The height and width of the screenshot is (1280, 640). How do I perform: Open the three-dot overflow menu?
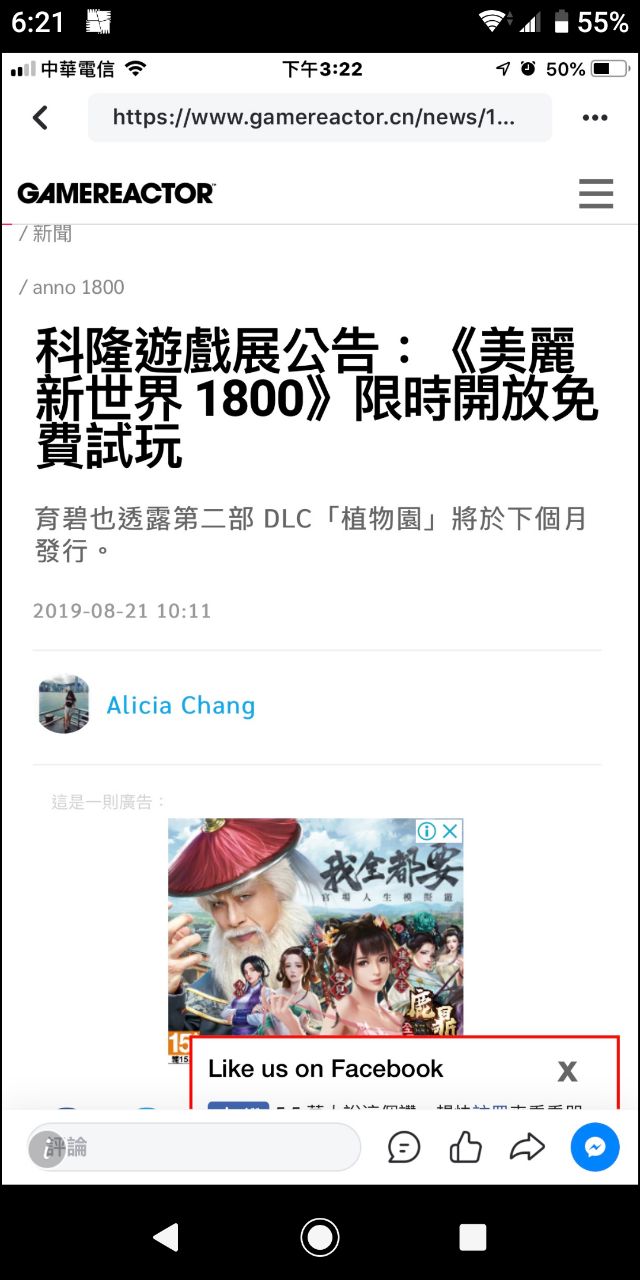[x=595, y=118]
